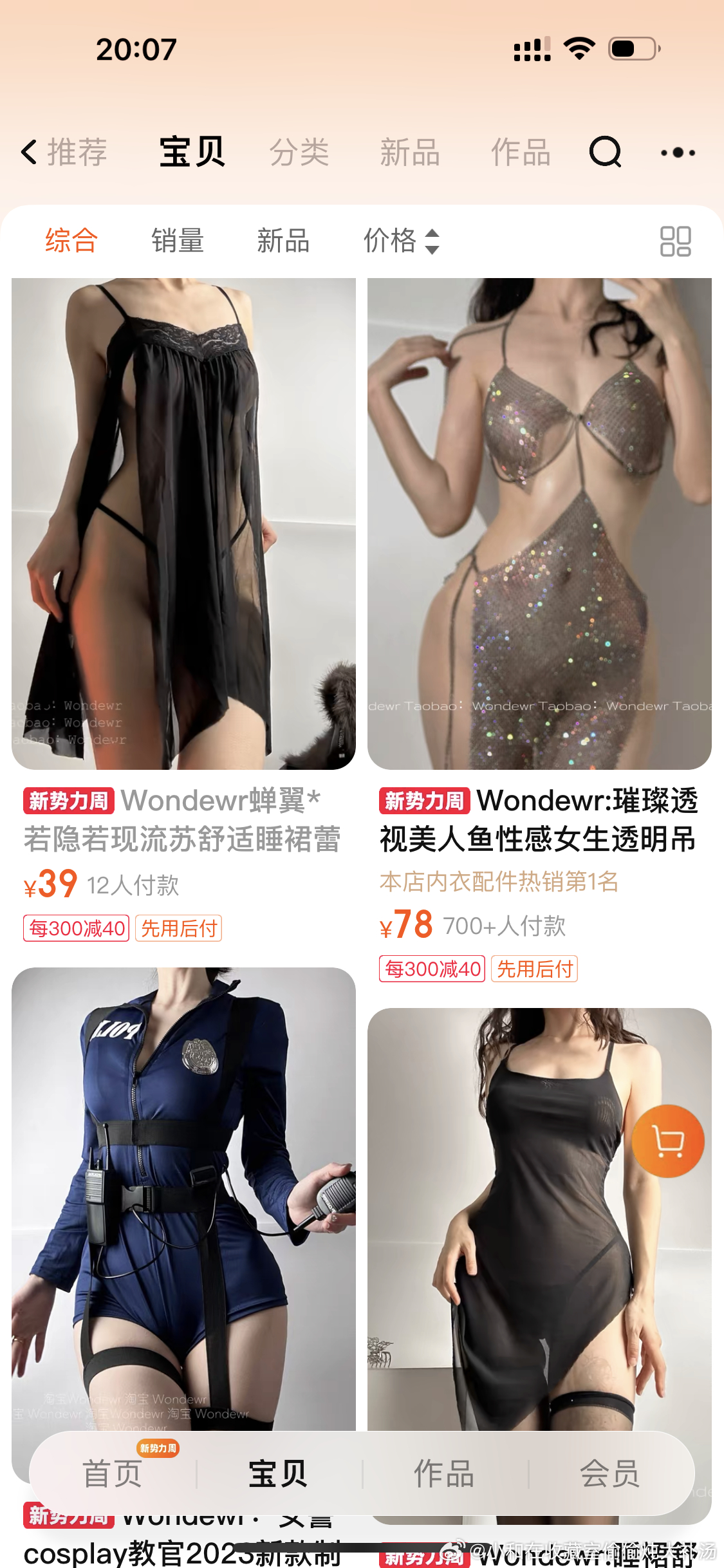Switch to the 分类 tab

click(299, 153)
